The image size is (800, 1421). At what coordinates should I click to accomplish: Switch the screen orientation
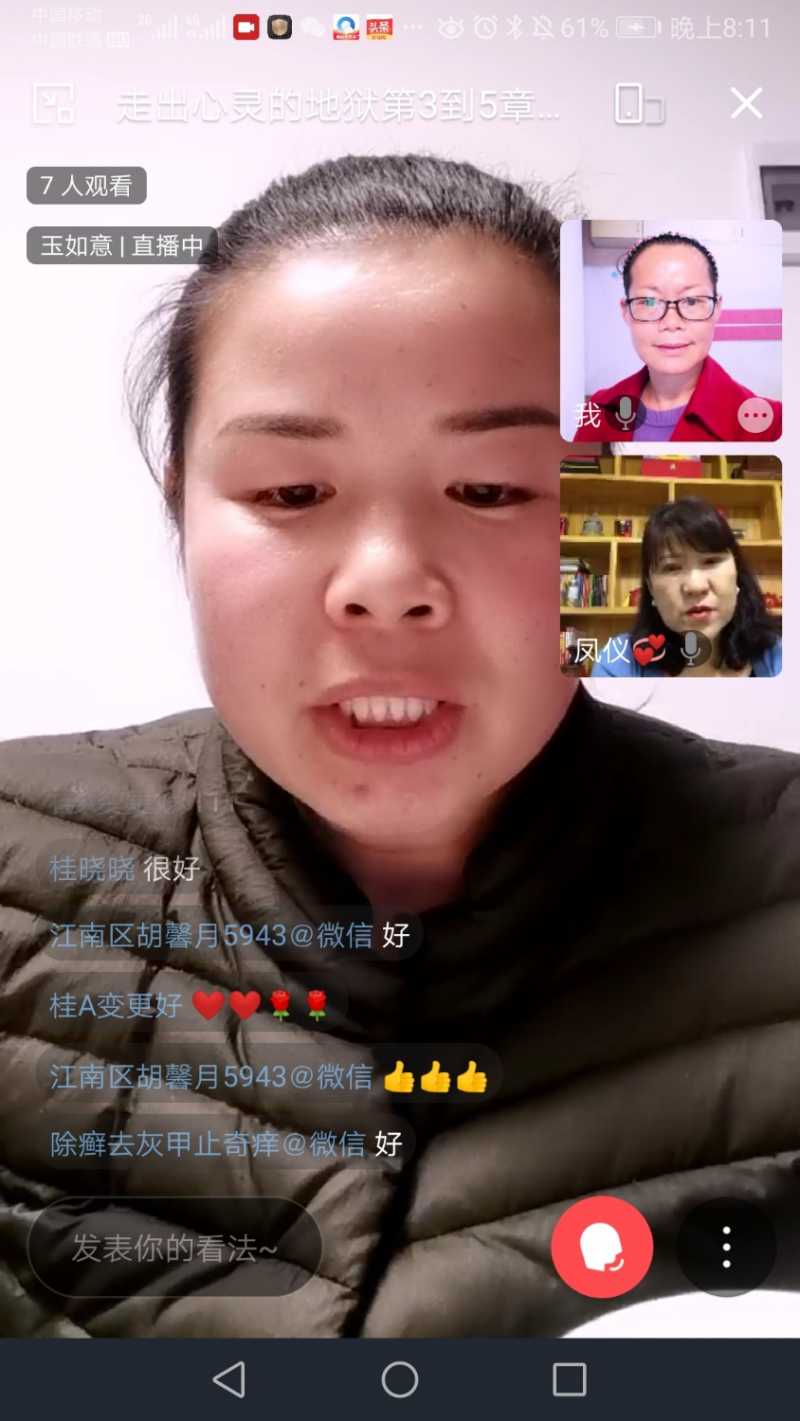[x=638, y=103]
